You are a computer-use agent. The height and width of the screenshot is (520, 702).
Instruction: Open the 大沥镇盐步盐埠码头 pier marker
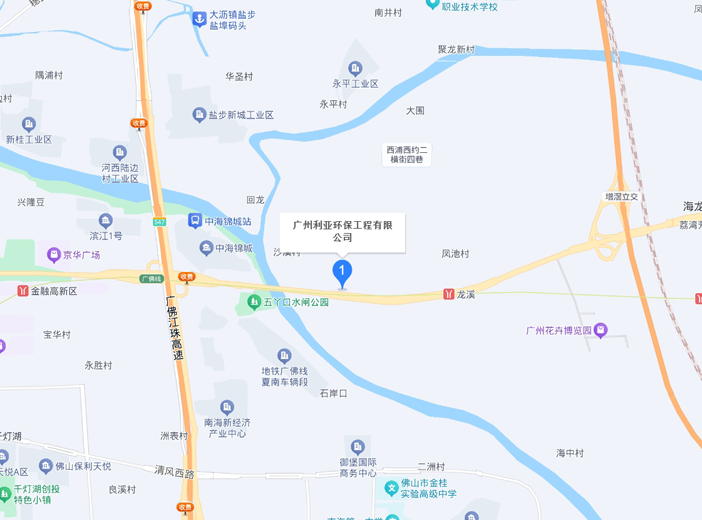199,18
